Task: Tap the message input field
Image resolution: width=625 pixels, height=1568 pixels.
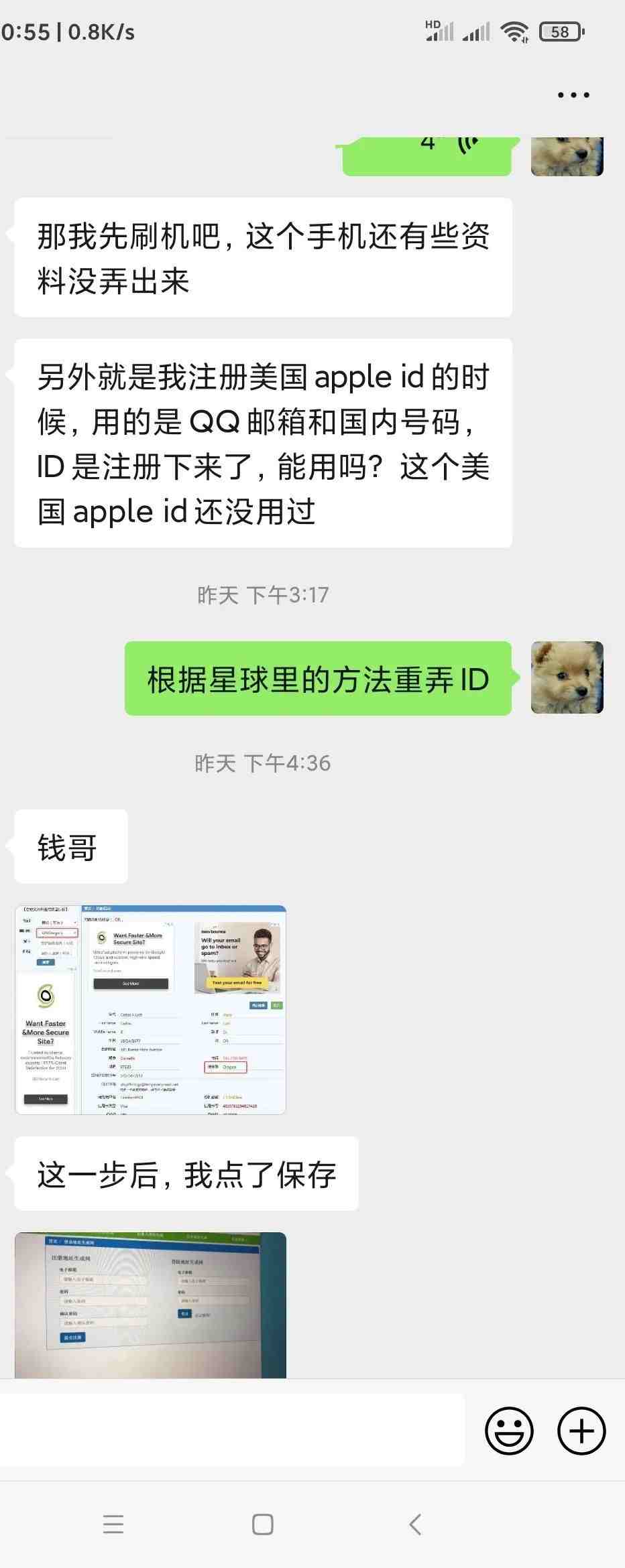Action: 231,1431
